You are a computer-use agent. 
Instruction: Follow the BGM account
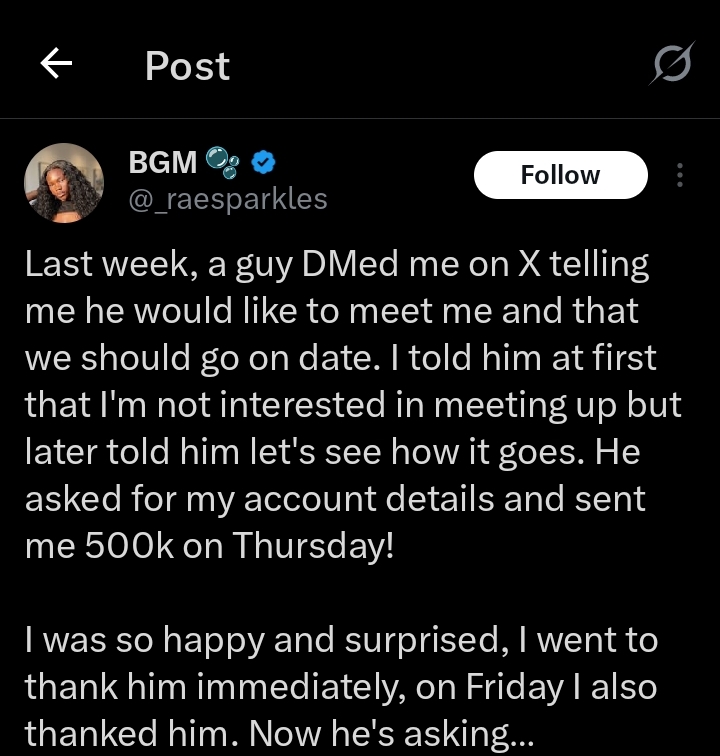(560, 175)
